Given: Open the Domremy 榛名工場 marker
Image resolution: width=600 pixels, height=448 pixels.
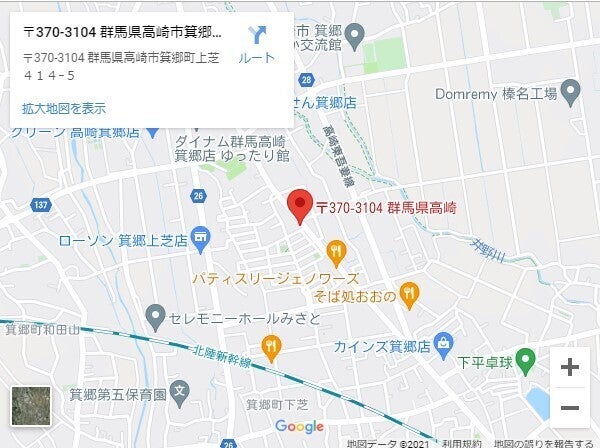Looking at the screenshot, I should click(x=571, y=94).
